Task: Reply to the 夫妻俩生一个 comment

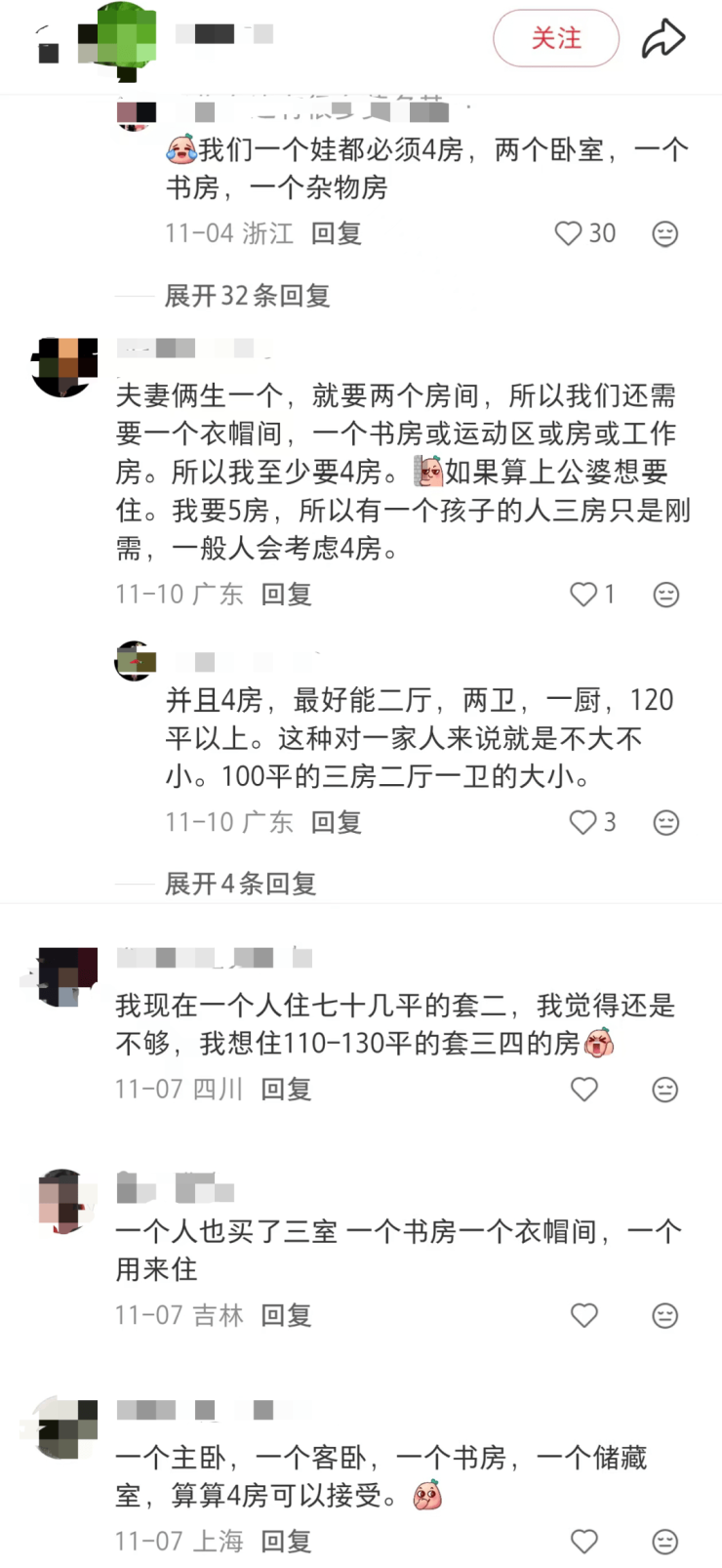Action: [x=287, y=594]
